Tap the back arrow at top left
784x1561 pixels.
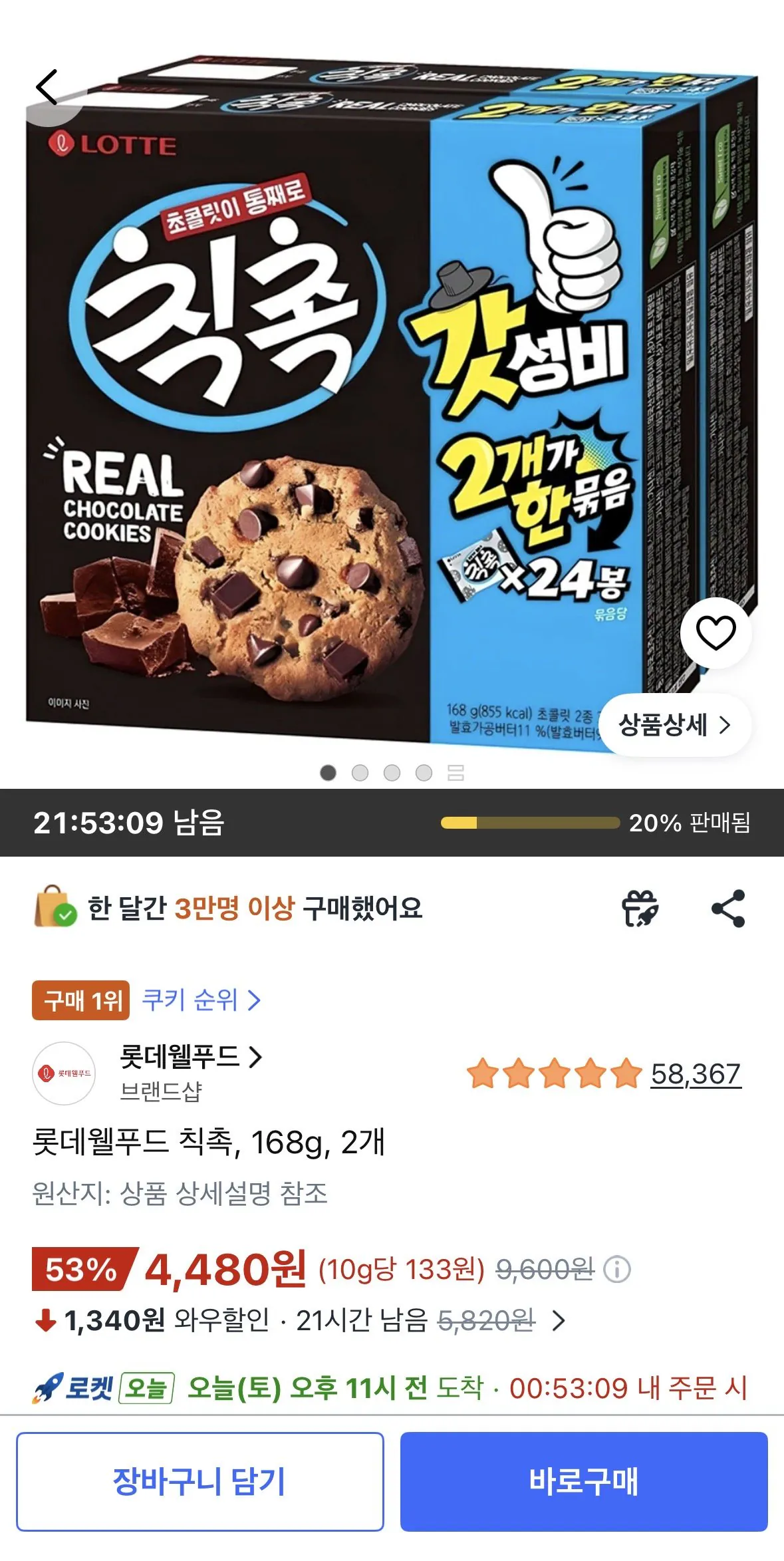pyautogui.click(x=48, y=88)
